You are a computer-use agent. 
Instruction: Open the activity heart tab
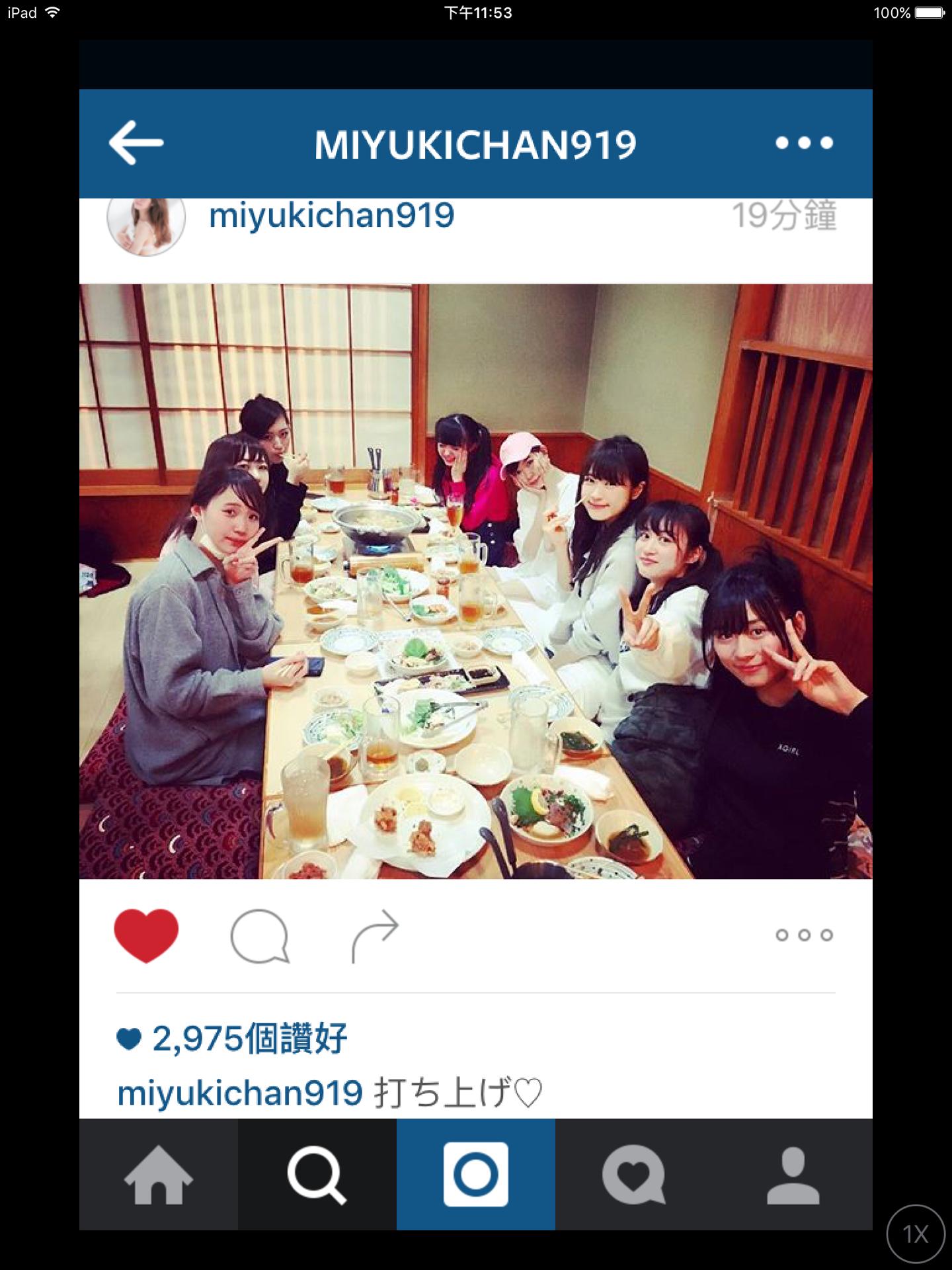(634, 1175)
